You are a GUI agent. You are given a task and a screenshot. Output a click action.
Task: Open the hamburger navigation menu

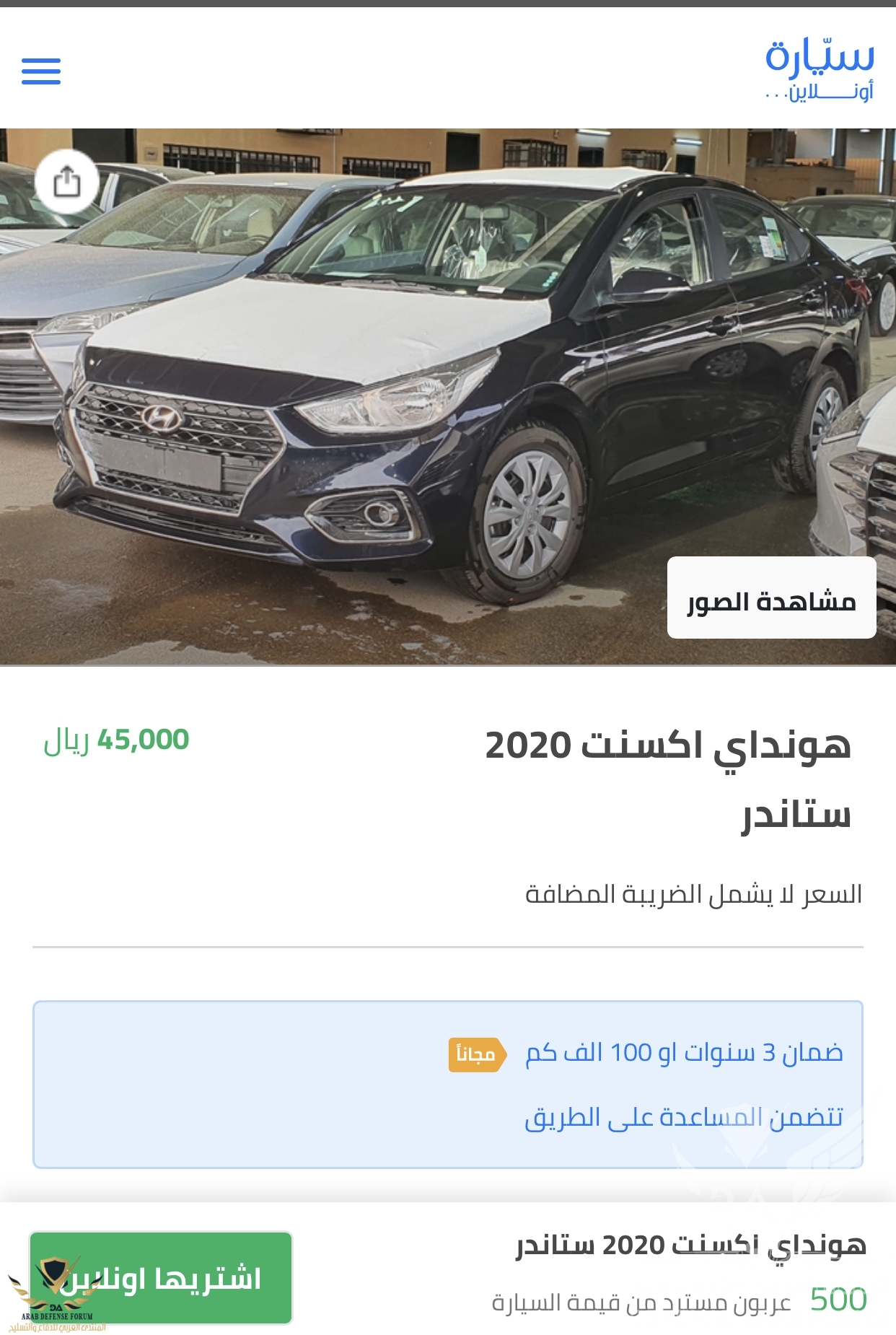(x=41, y=71)
